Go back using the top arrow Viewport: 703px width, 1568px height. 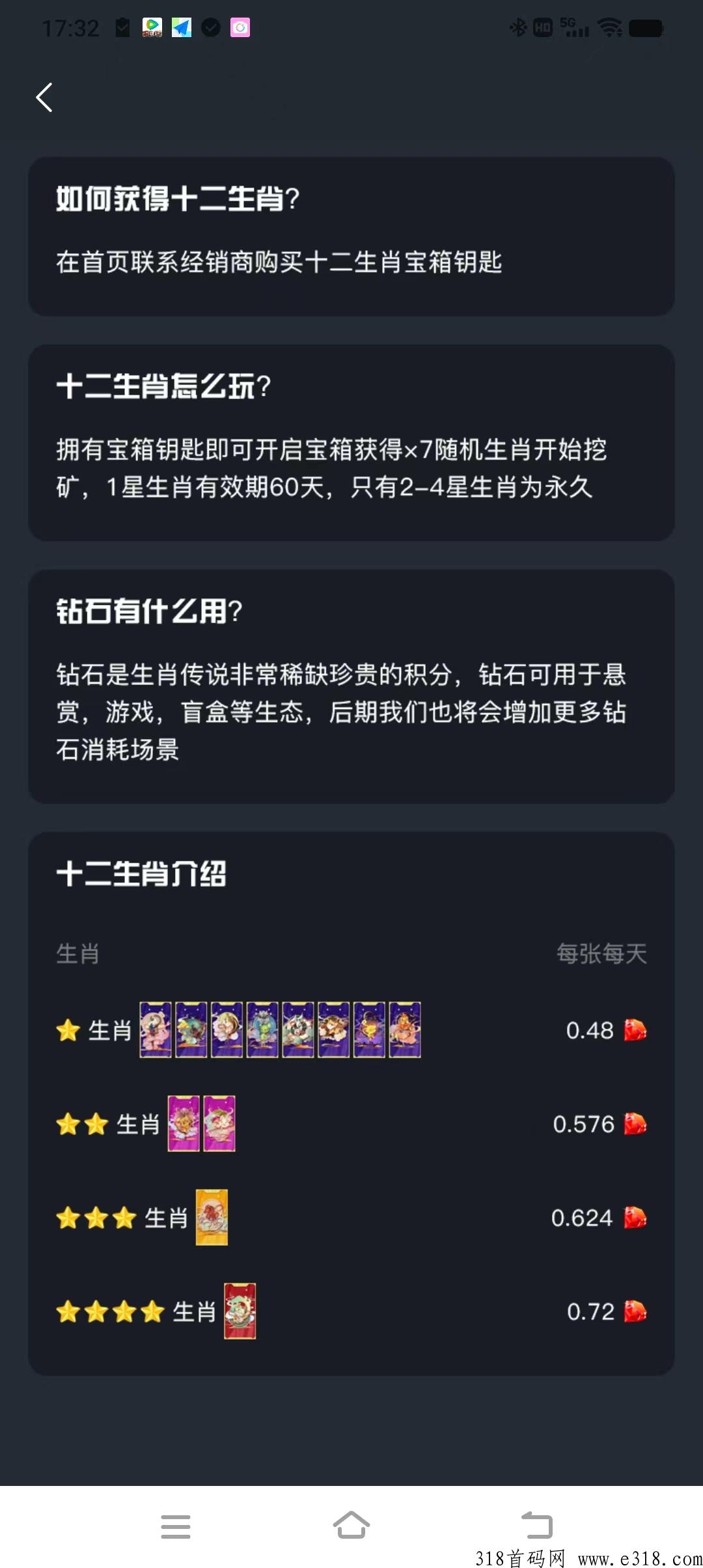44,98
